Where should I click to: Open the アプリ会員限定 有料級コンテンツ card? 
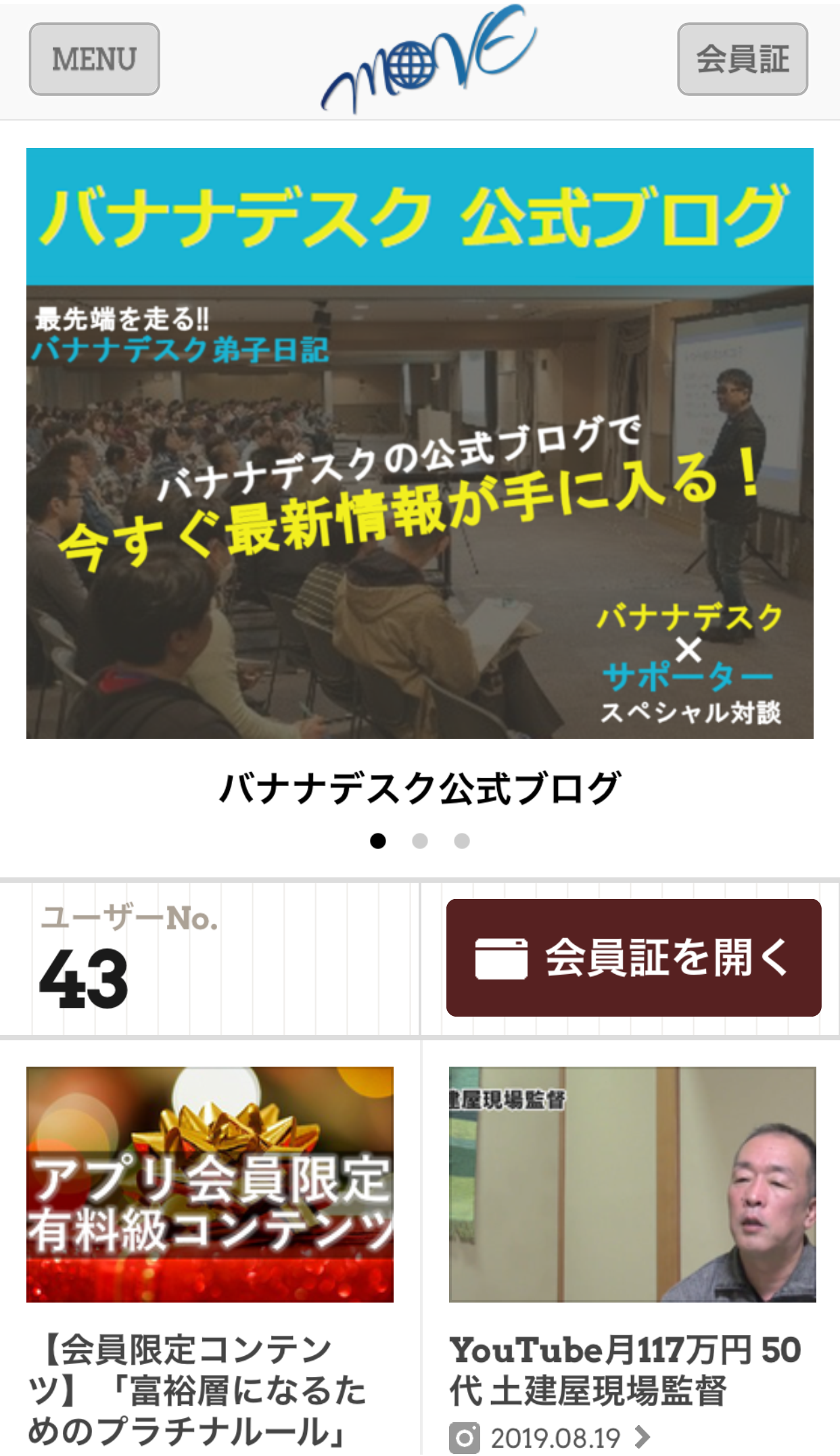[x=210, y=1184]
